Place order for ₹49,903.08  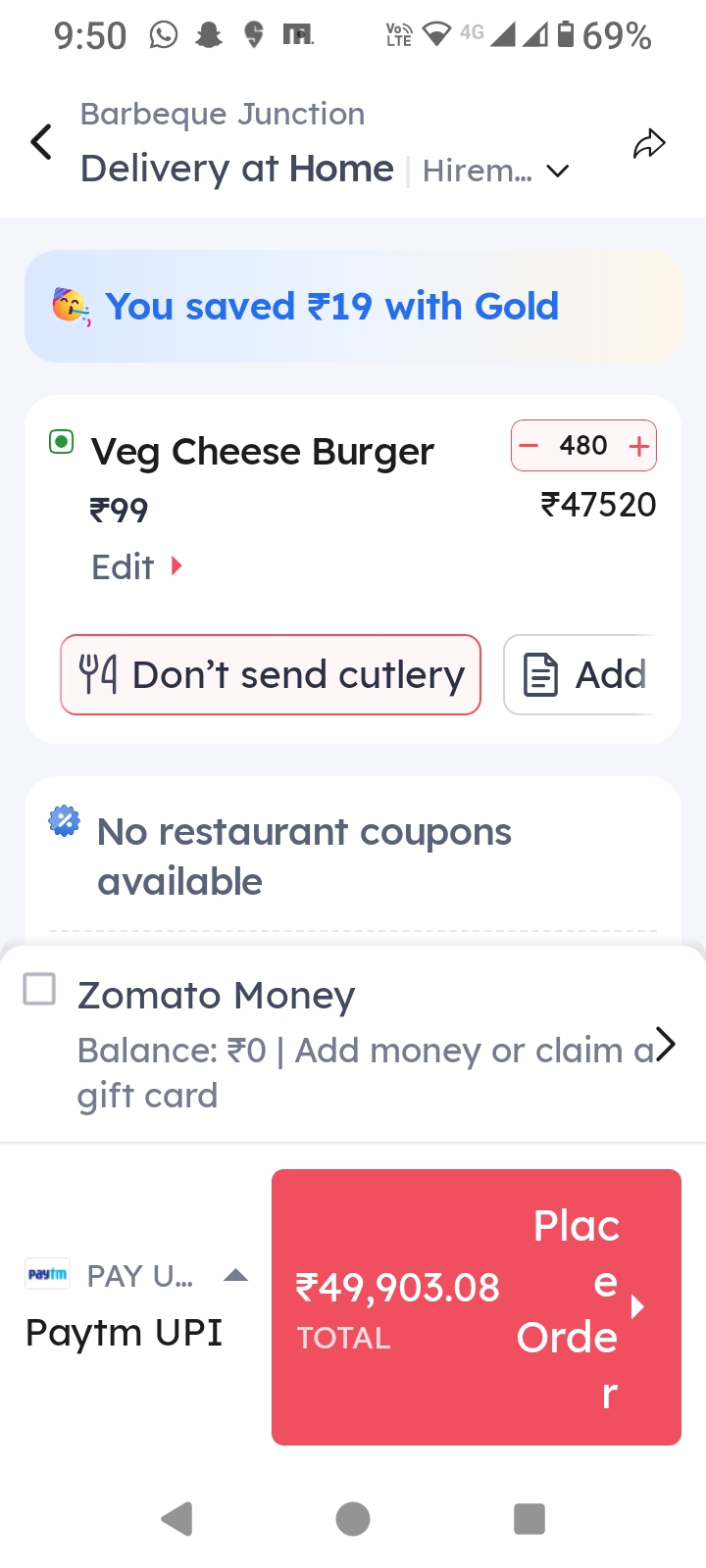tap(477, 1306)
